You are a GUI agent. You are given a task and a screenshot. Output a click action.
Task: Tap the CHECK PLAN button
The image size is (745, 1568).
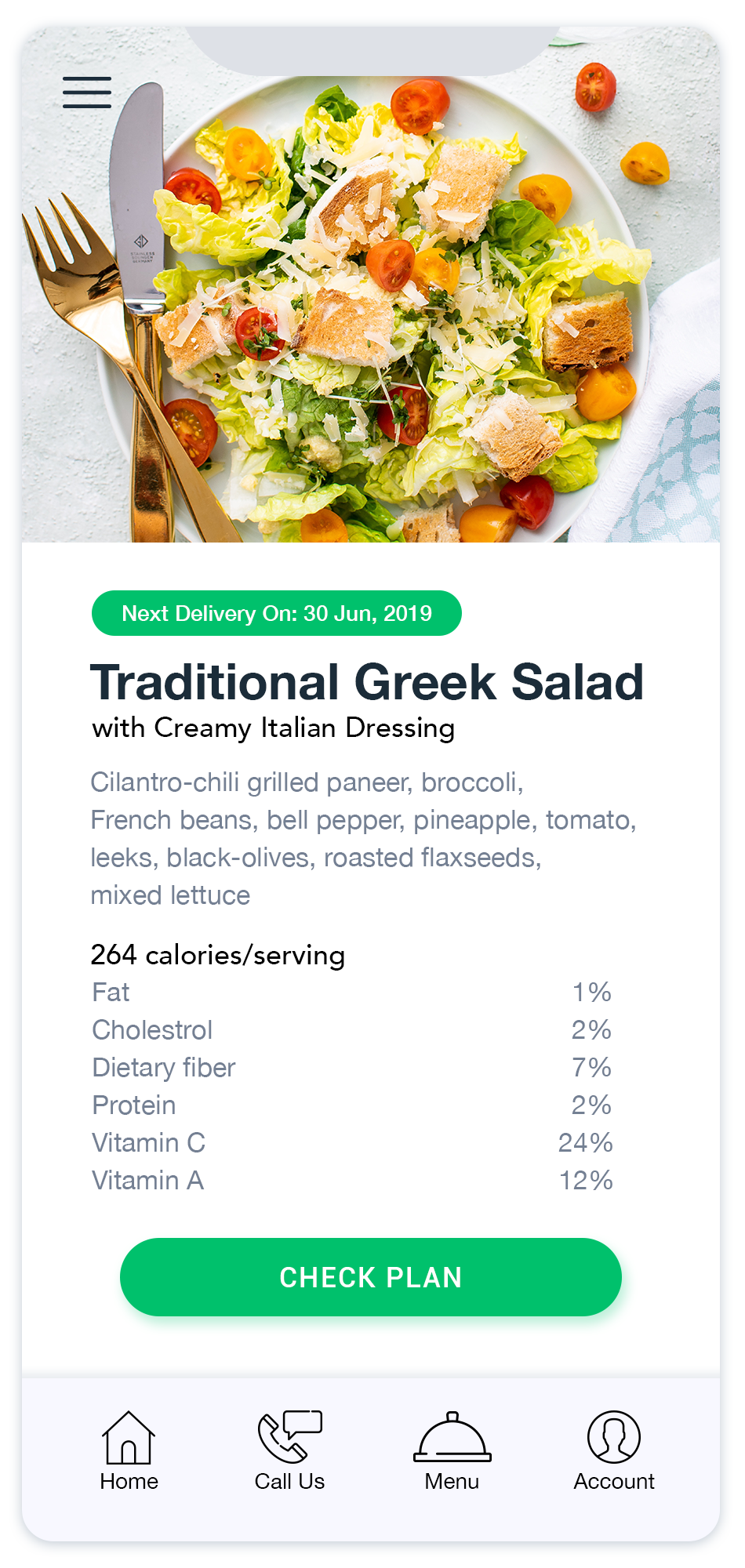click(x=371, y=1277)
